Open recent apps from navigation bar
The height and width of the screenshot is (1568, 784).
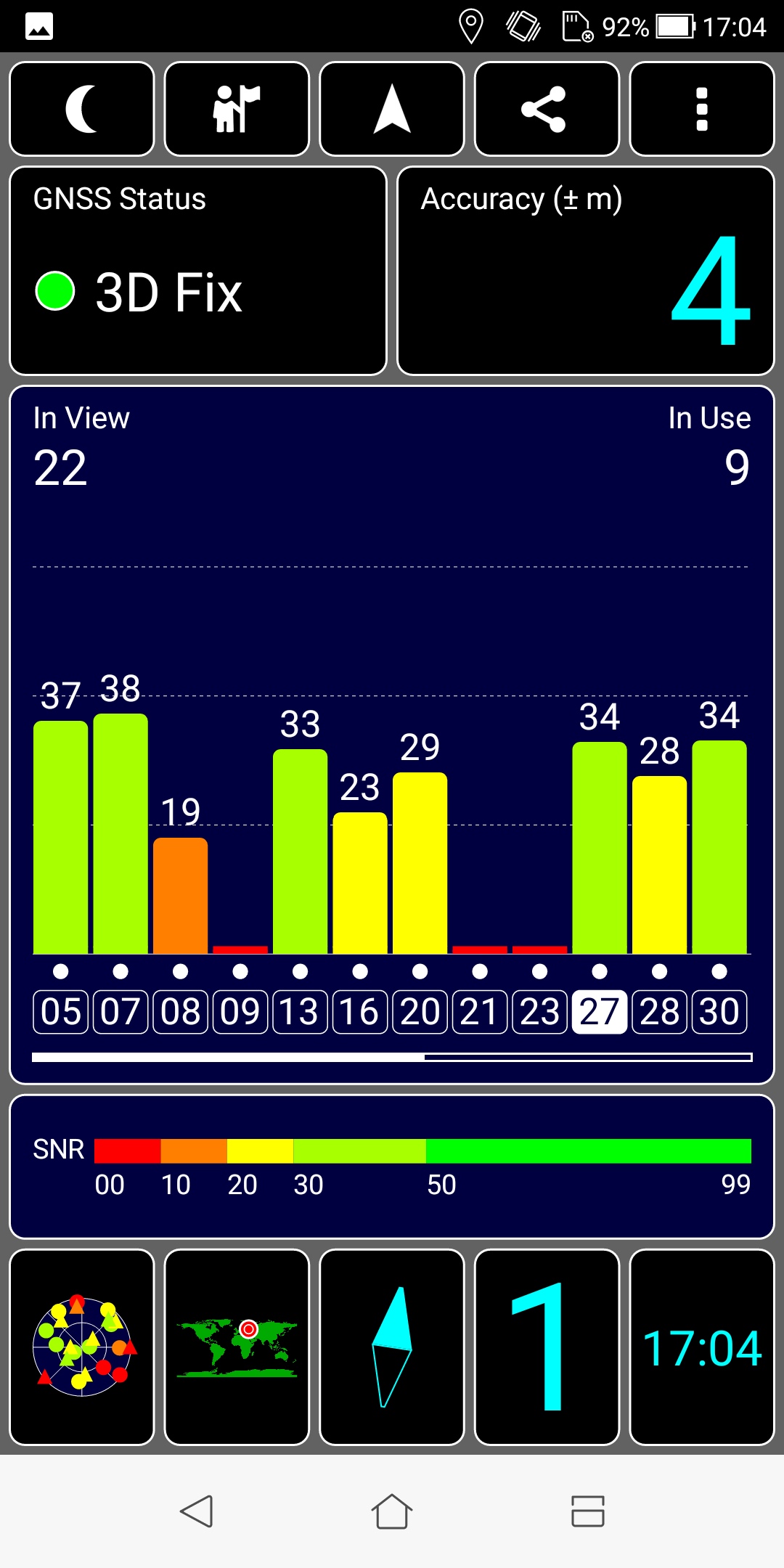point(587,1511)
